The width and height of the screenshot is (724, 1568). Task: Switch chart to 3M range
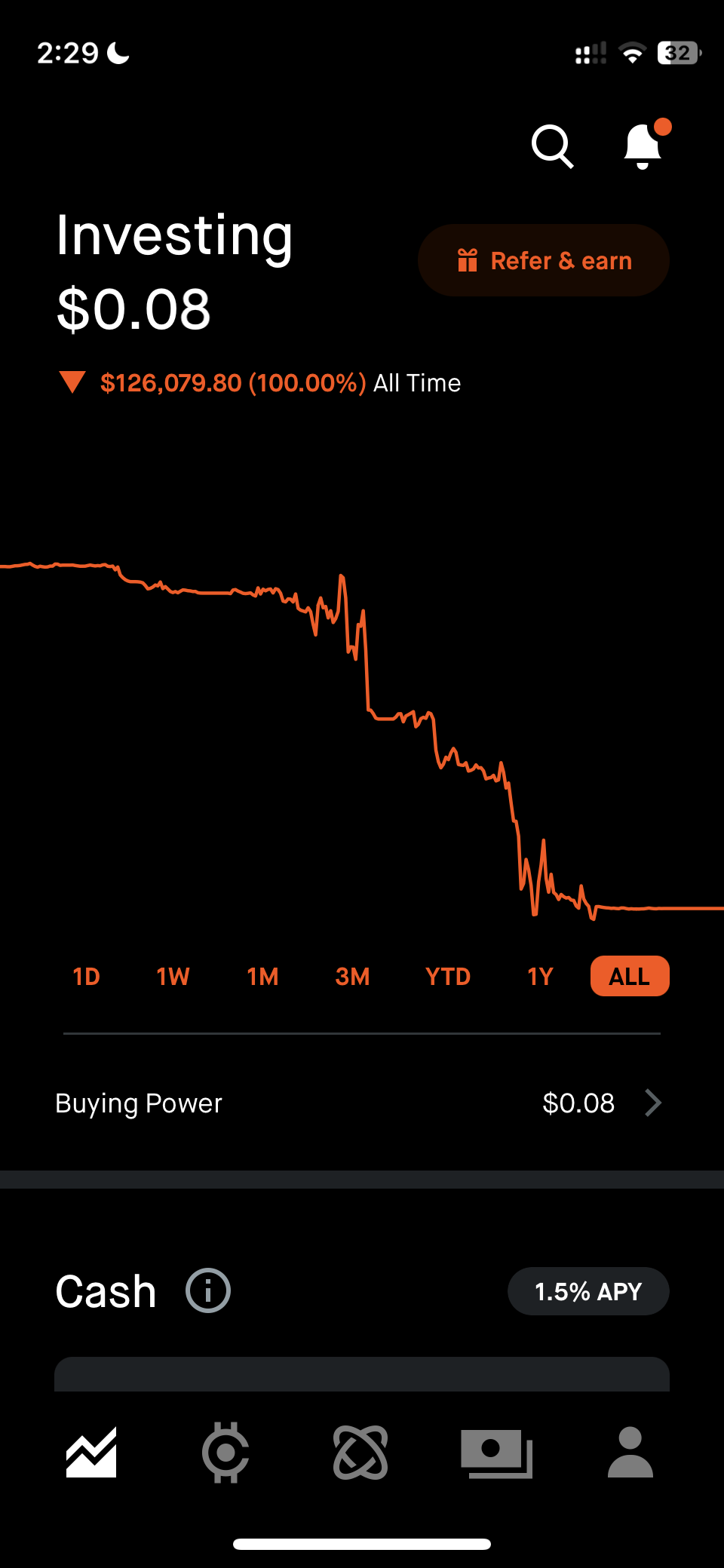(352, 977)
